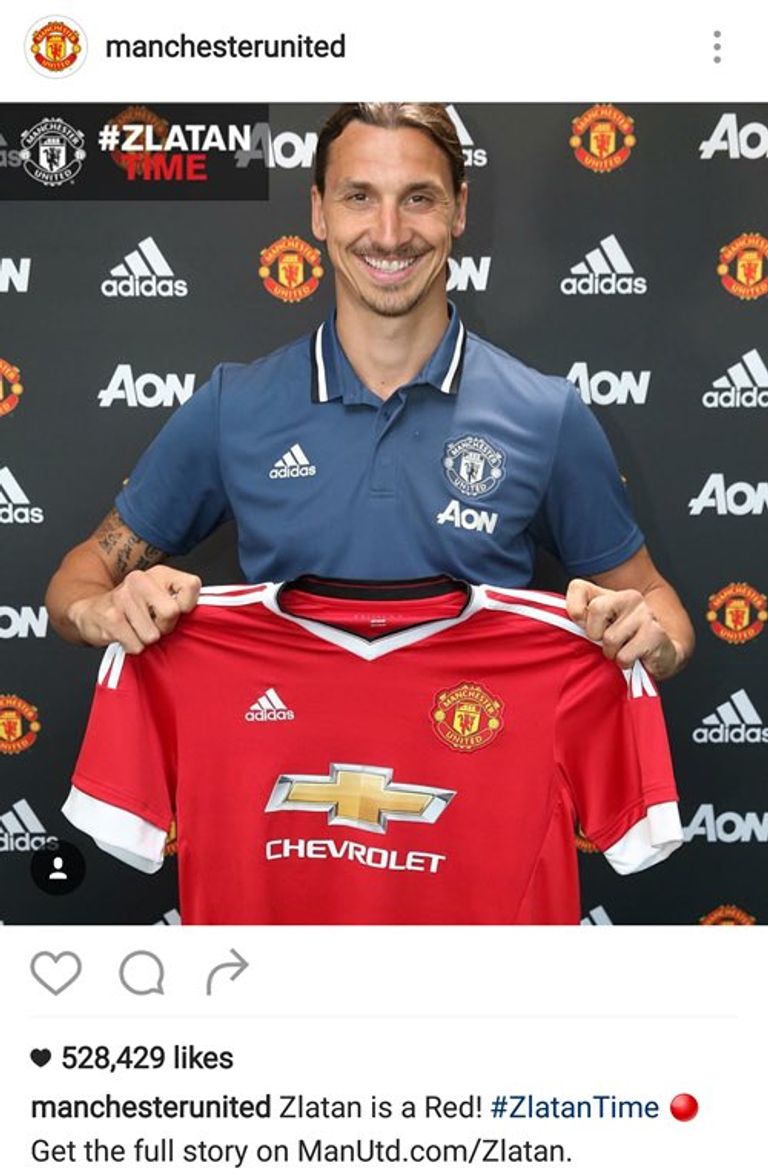
Task: Open the #ZlatanTime hashtag in the caption
Action: pyautogui.click(x=575, y=1107)
